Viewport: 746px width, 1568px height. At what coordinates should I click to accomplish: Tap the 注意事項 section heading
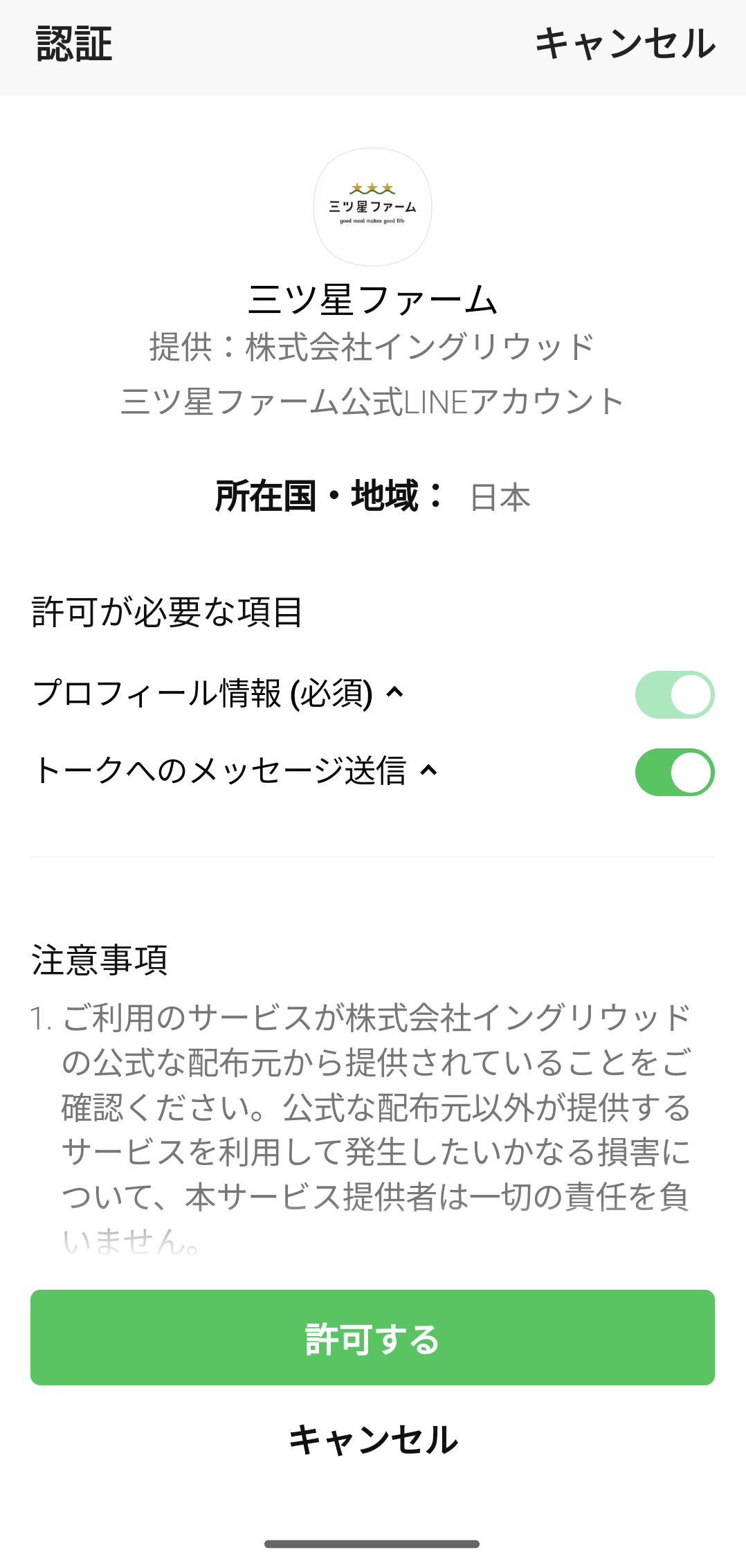tap(98, 962)
